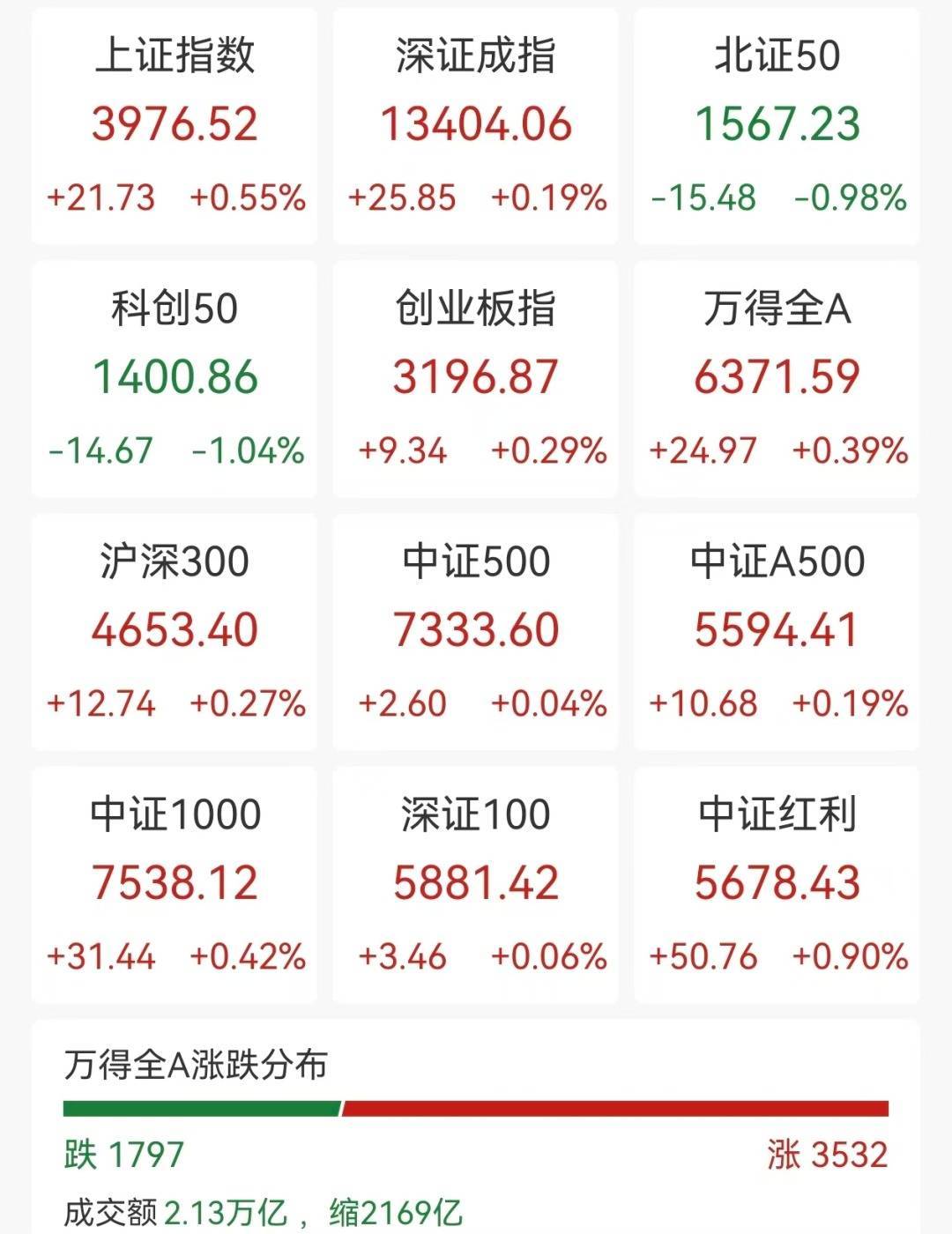Open the 科创50 index card
The width and height of the screenshot is (952, 1234).
pos(175,378)
